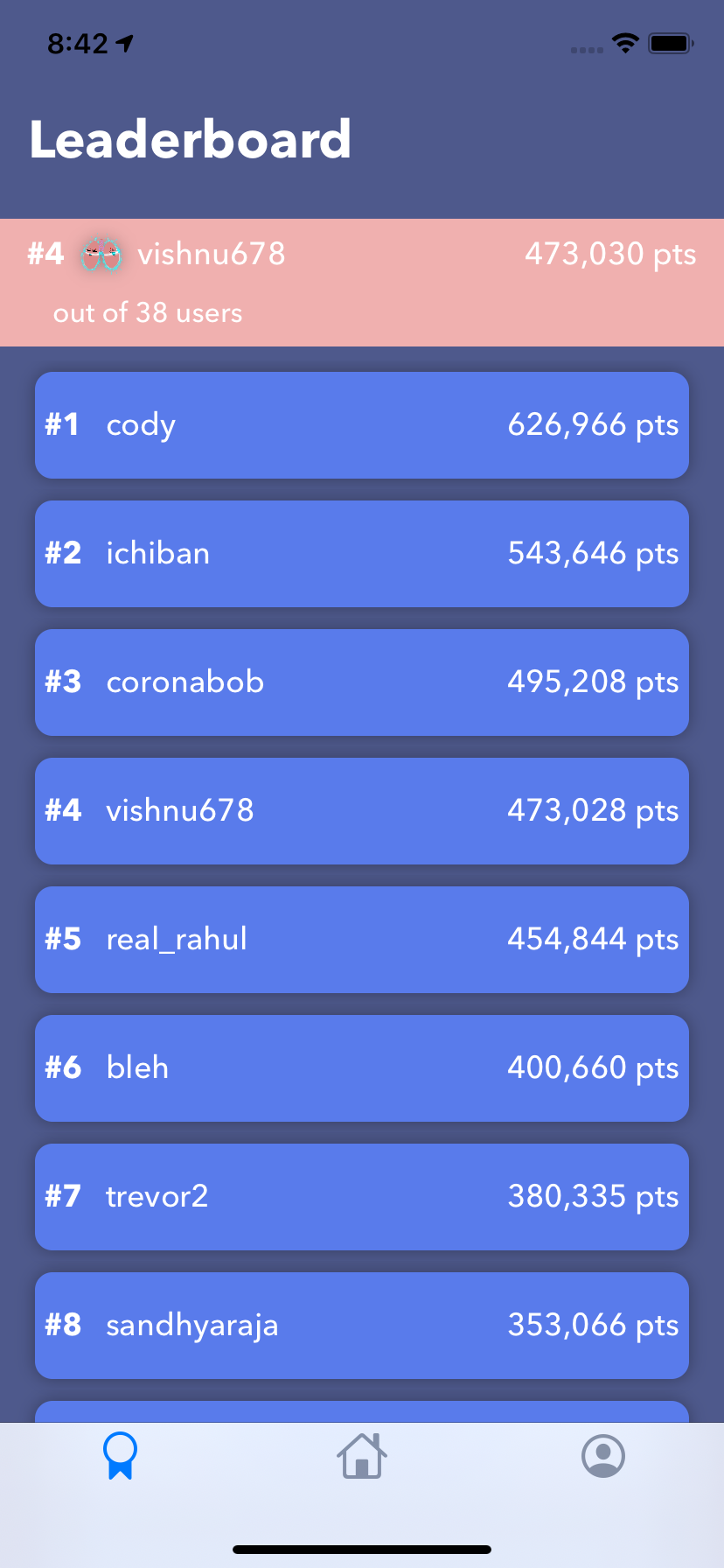Screen dimensions: 724x1568
Task: View sandhyaraja's ranking card
Action: click(362, 1326)
